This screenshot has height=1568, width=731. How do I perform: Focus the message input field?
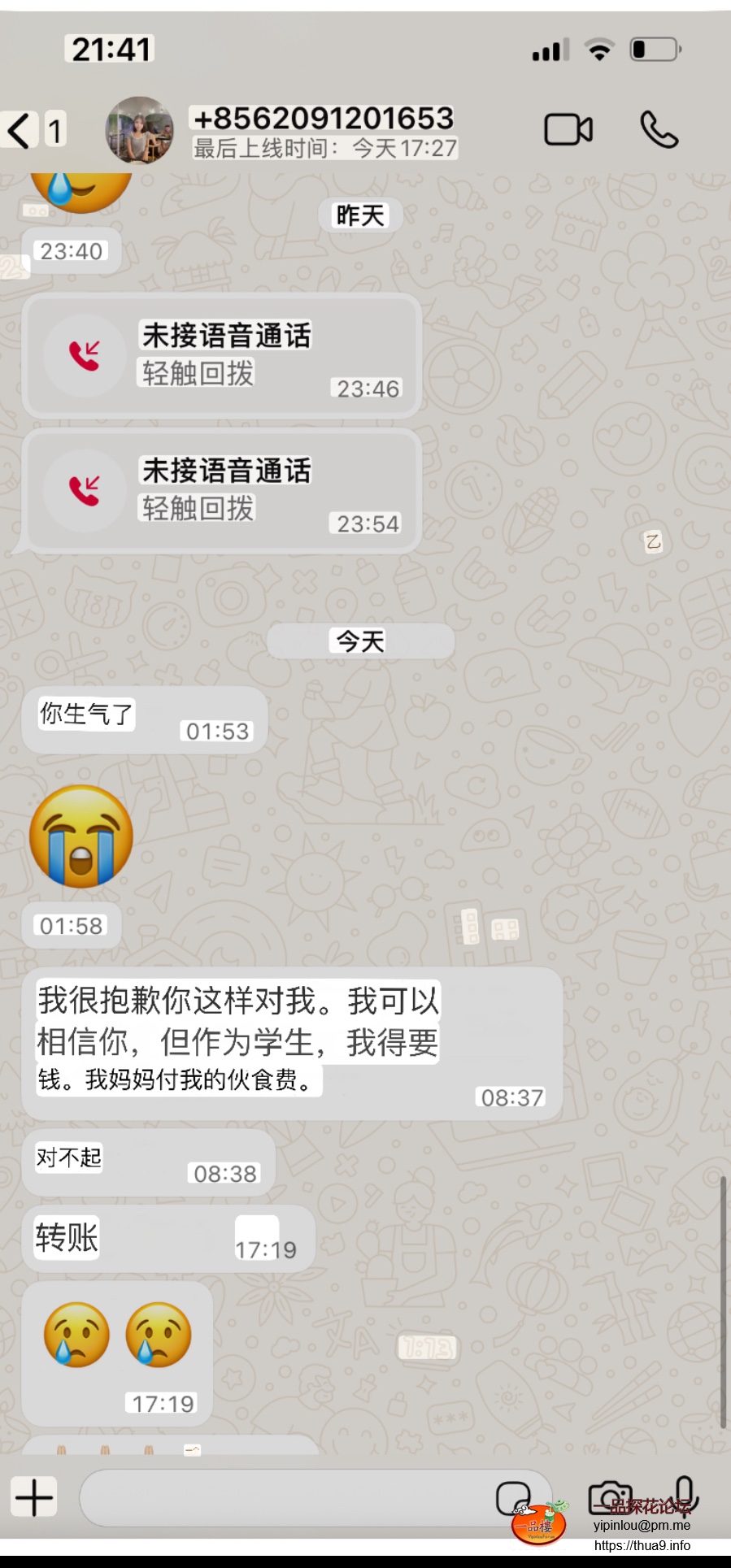(x=285, y=1497)
